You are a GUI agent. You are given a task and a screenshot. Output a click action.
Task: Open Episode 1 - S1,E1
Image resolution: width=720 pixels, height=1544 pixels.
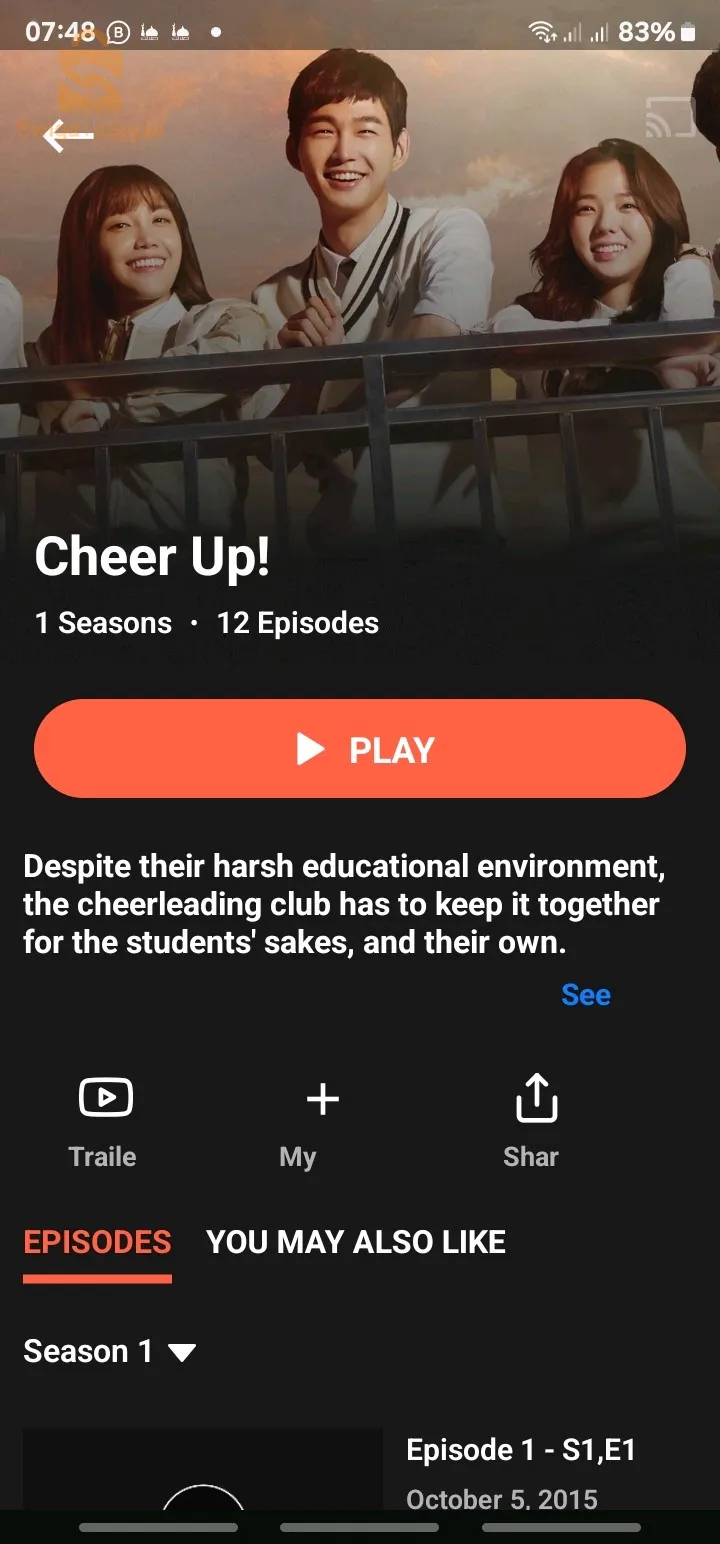[x=360, y=1469]
